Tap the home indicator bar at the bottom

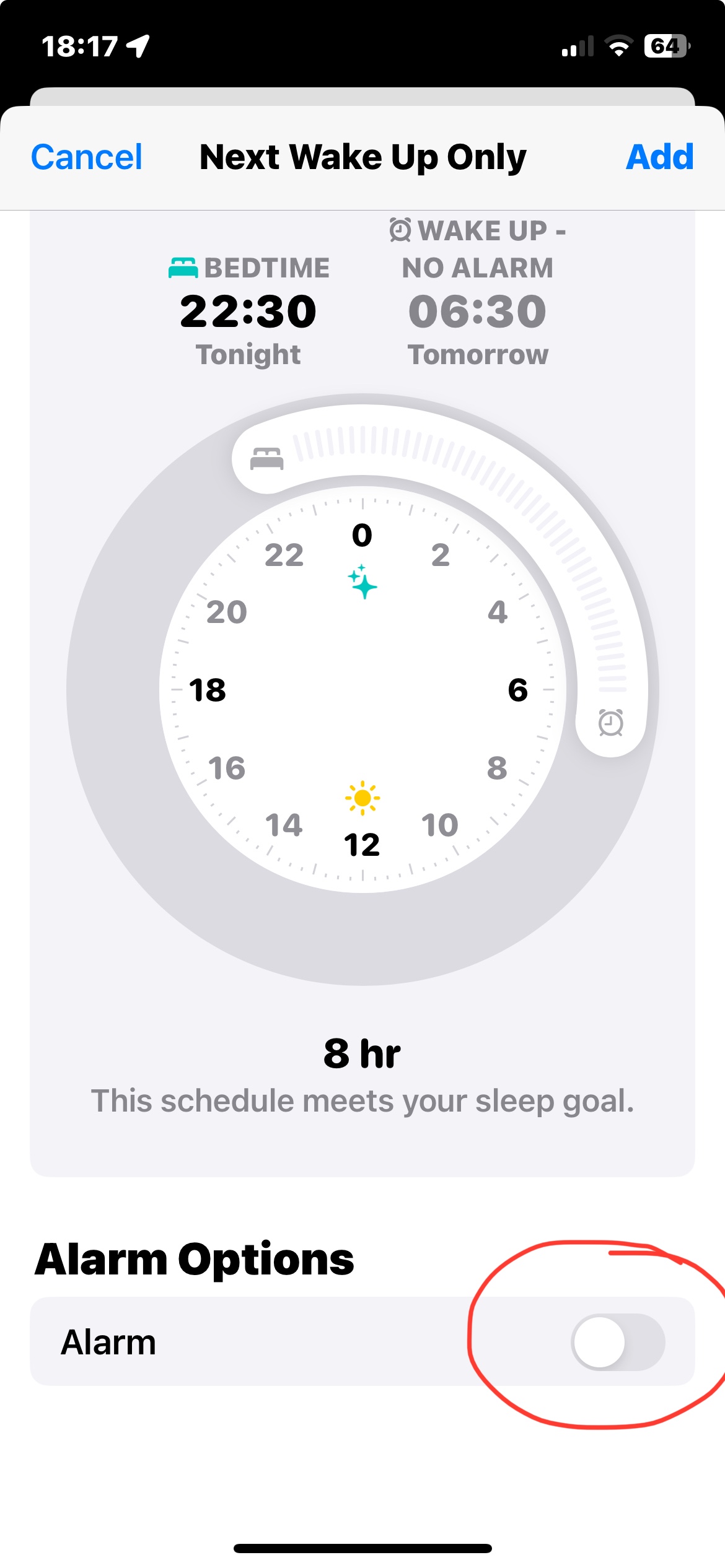362,1548
